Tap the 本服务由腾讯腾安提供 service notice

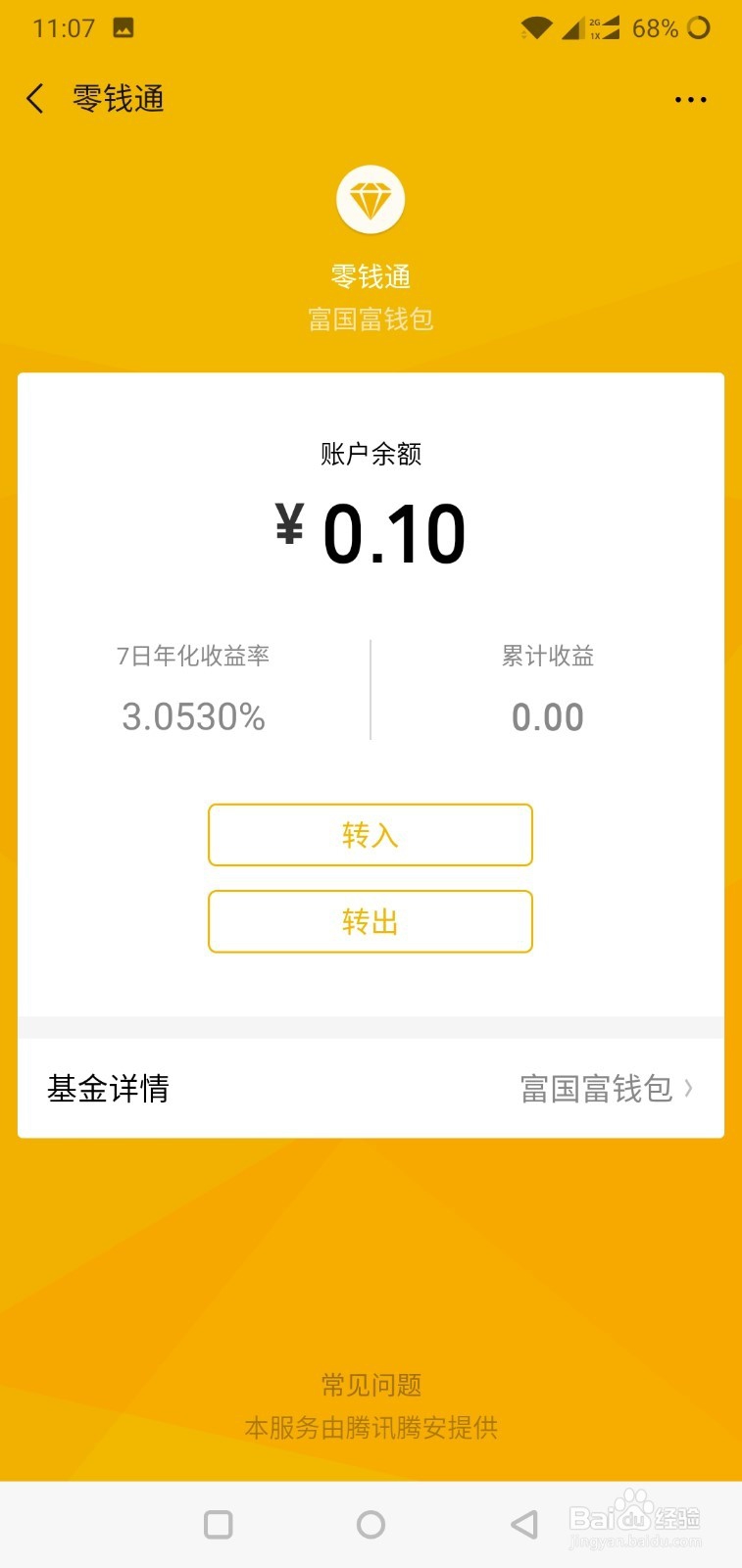pos(371,1429)
